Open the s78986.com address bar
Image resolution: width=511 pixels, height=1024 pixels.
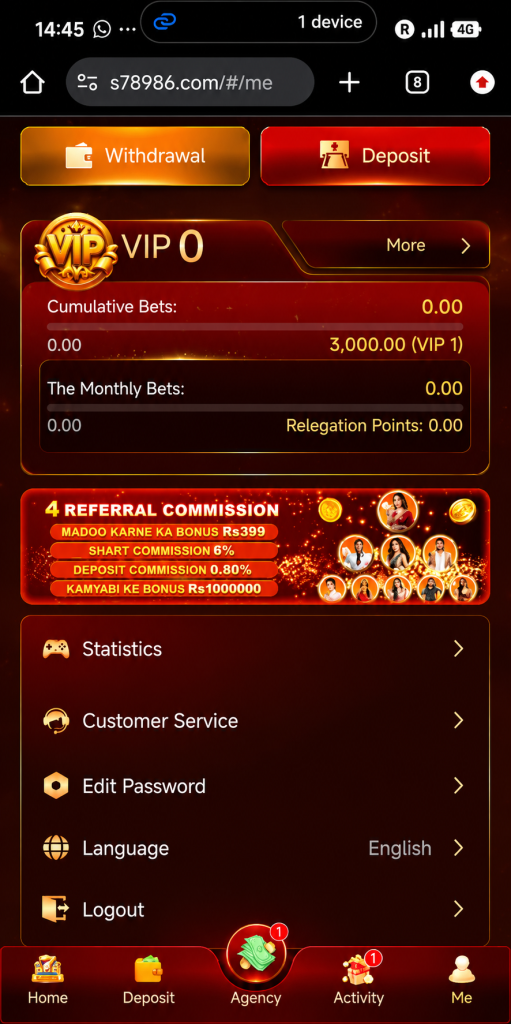190,82
